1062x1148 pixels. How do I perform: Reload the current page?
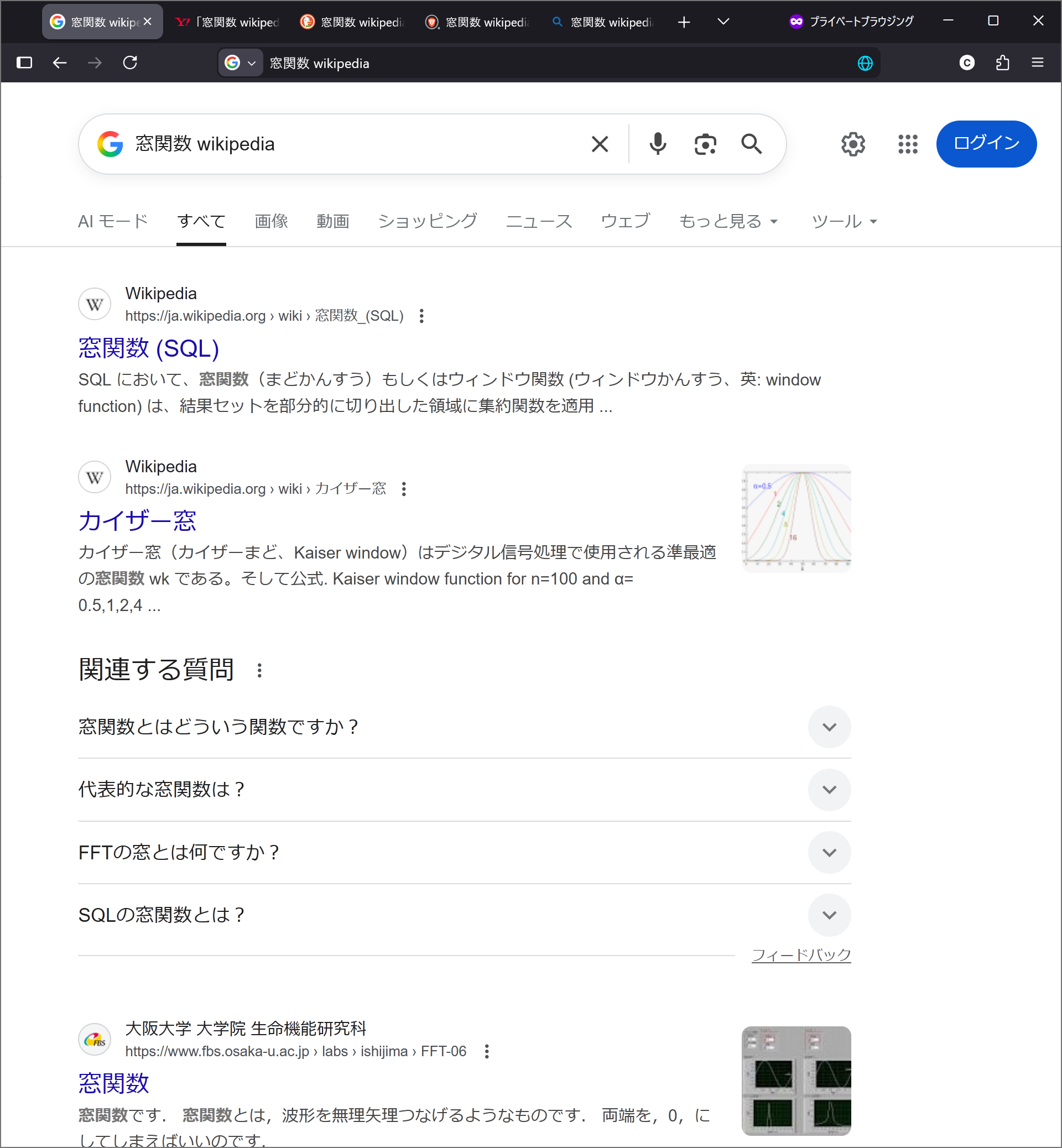[131, 62]
